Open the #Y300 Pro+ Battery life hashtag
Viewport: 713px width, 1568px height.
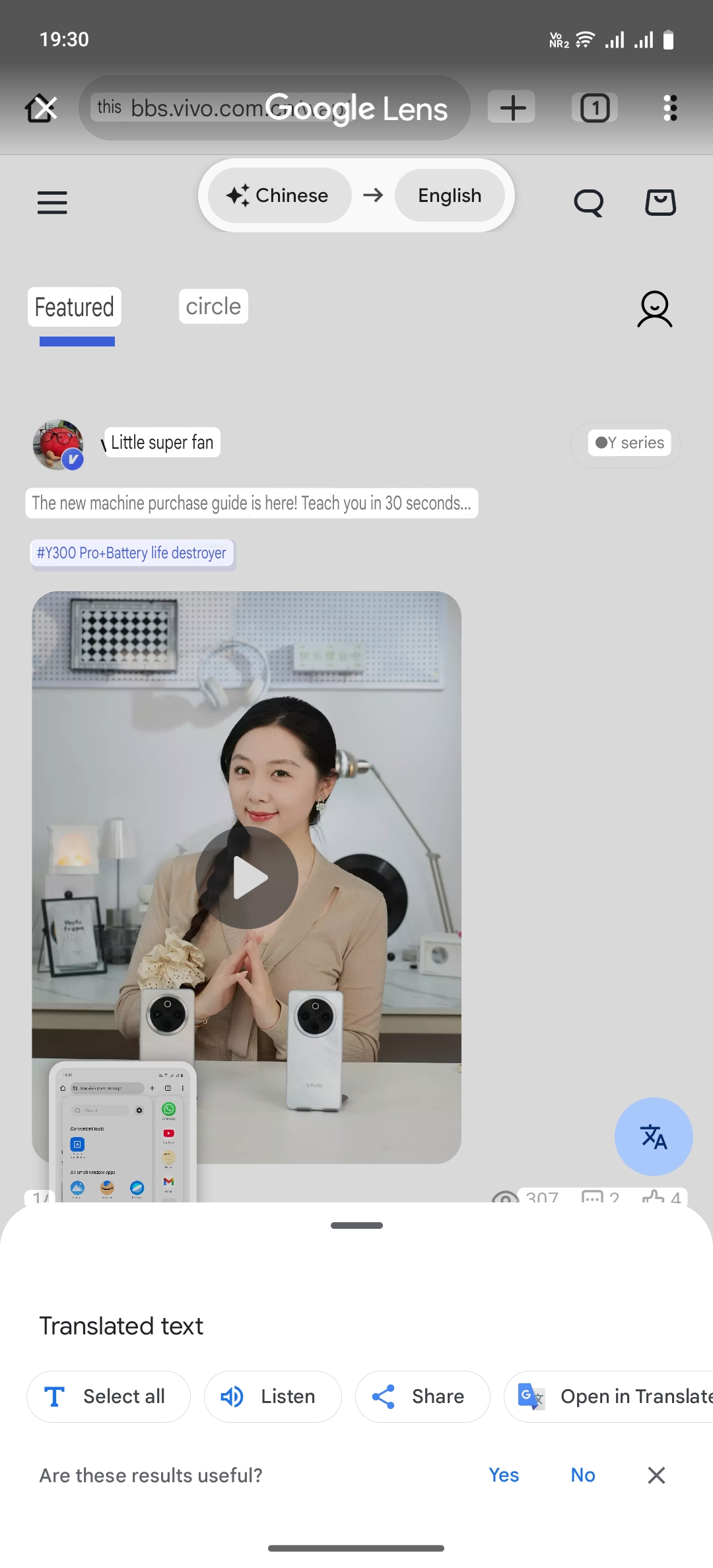132,553
